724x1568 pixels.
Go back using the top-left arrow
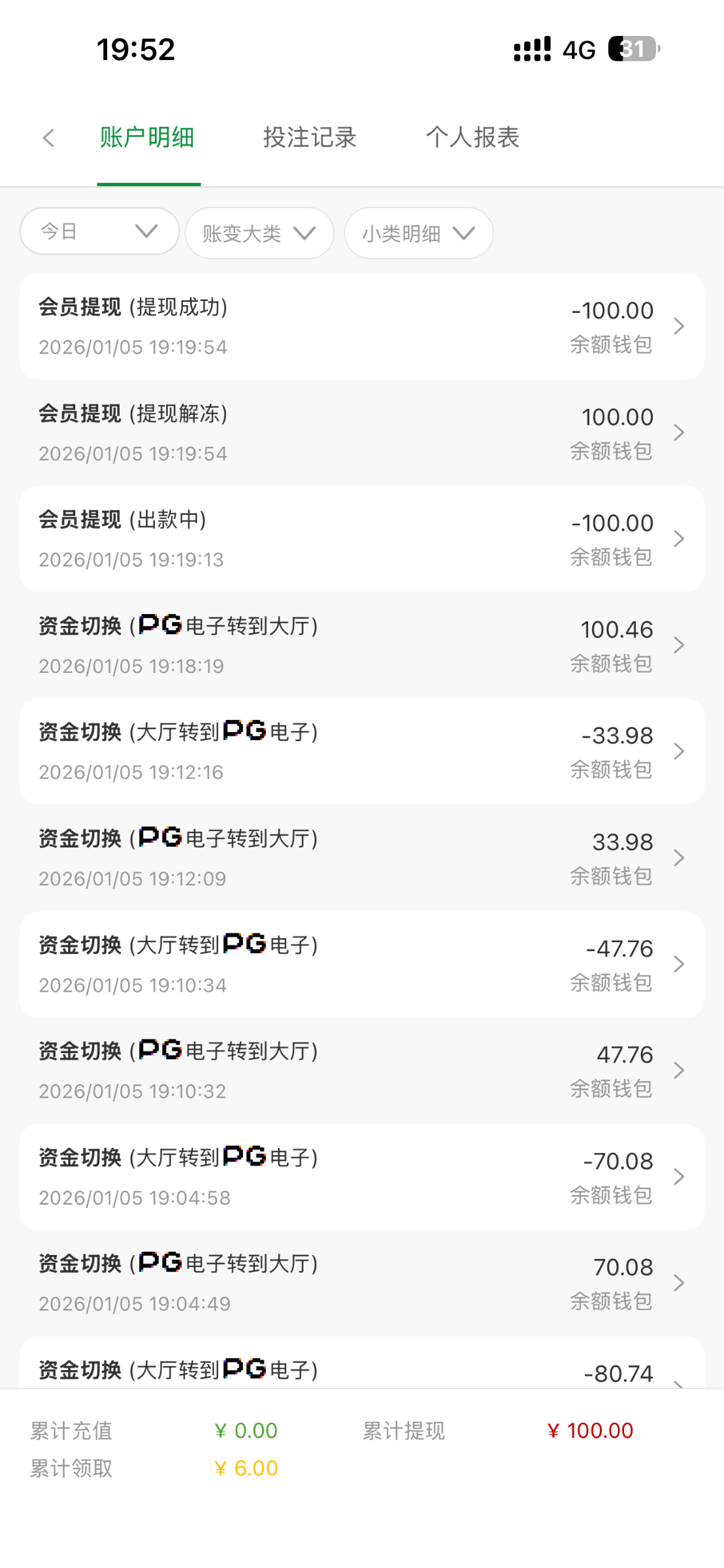48,138
